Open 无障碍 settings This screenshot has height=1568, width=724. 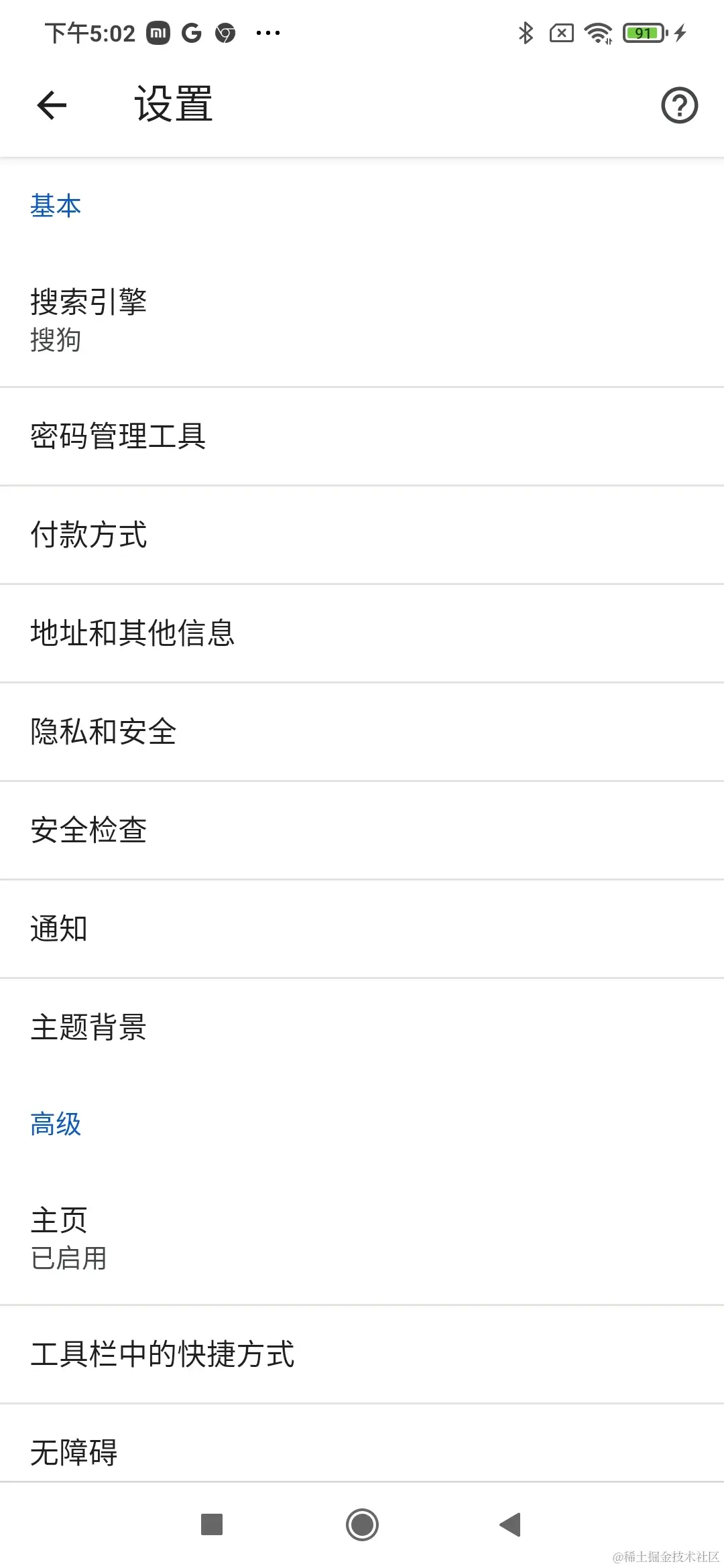(362, 1452)
